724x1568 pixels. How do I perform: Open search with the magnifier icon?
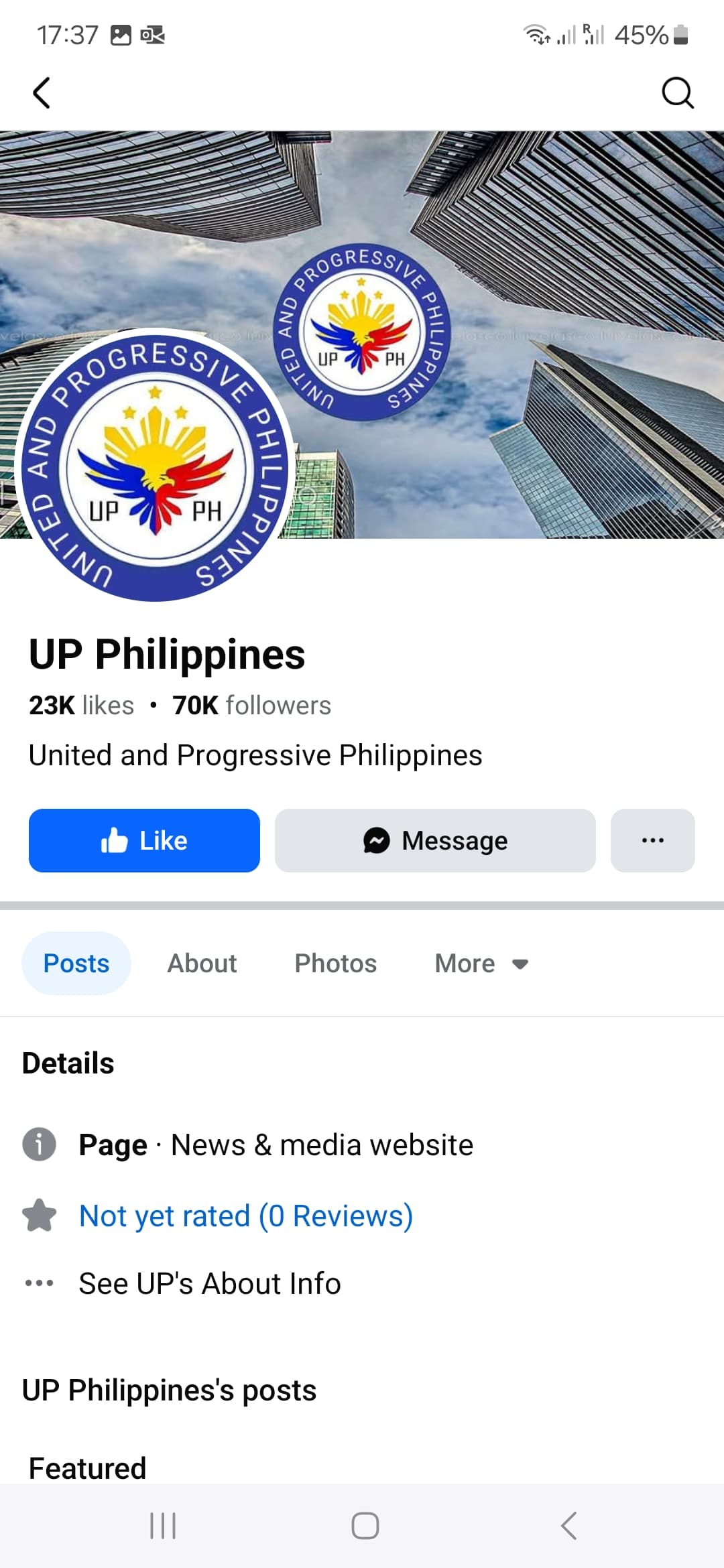click(x=678, y=92)
